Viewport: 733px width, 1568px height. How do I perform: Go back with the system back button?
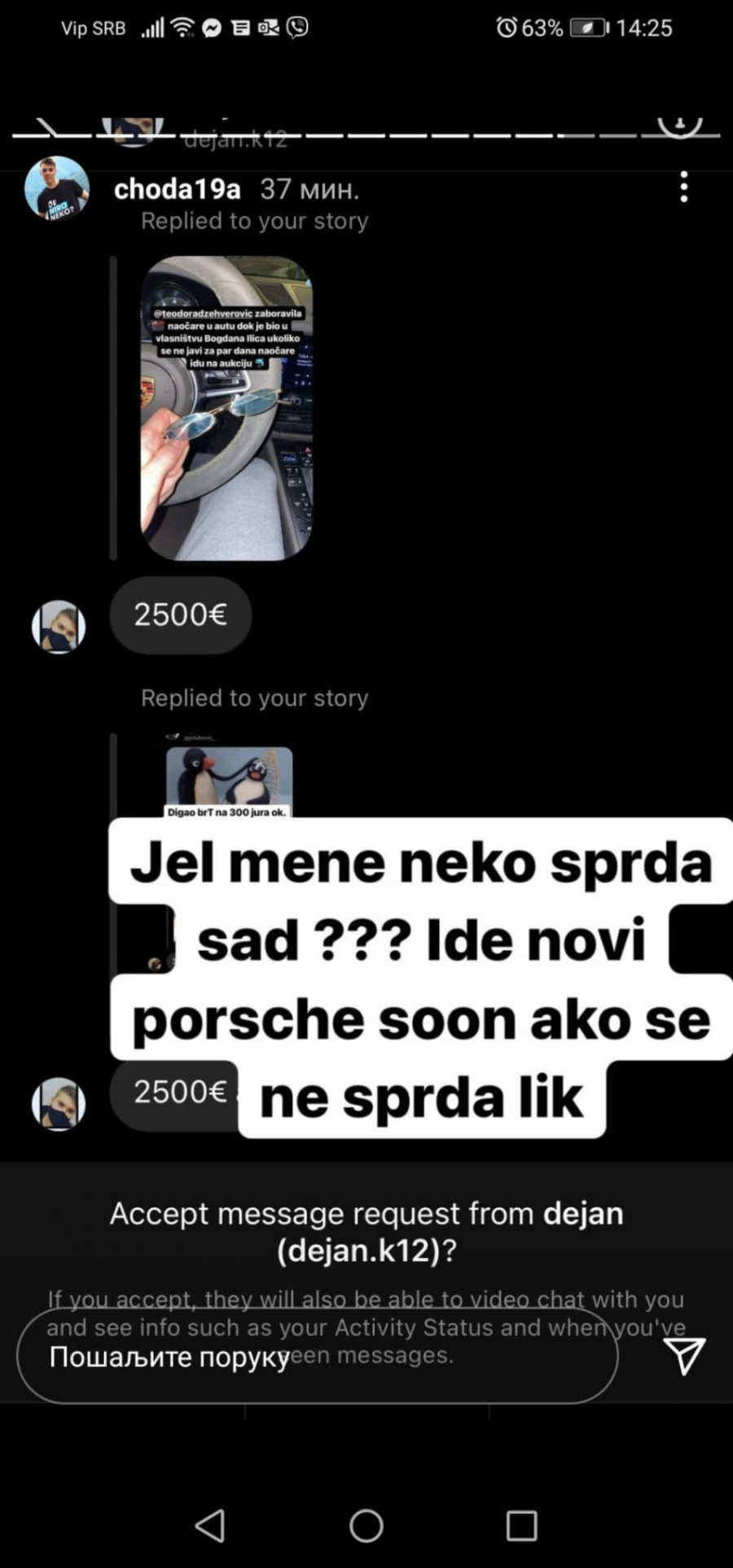[x=210, y=1526]
